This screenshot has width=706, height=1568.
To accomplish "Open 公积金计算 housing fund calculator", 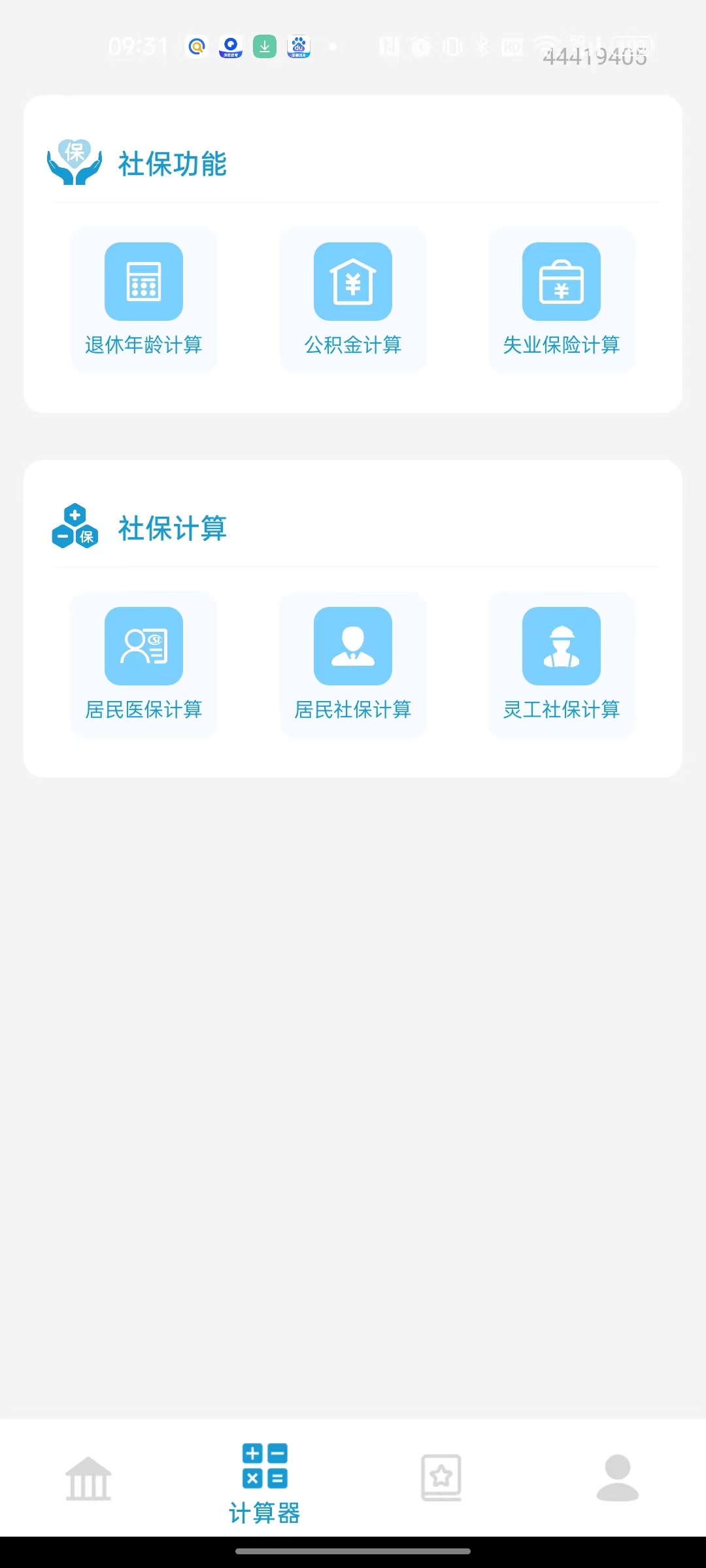I will (353, 299).
